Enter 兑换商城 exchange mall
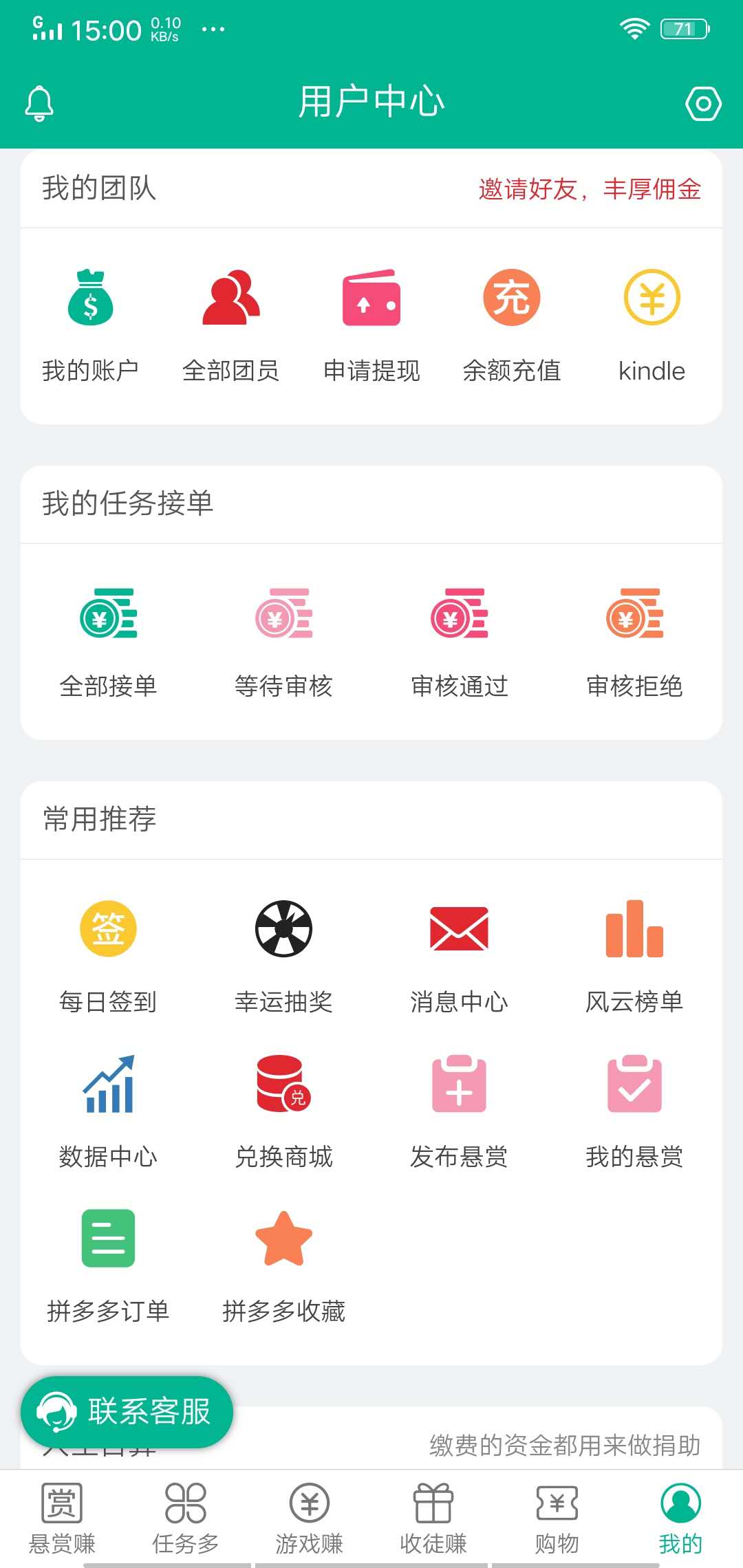Image resolution: width=743 pixels, height=1568 pixels. (285, 1111)
